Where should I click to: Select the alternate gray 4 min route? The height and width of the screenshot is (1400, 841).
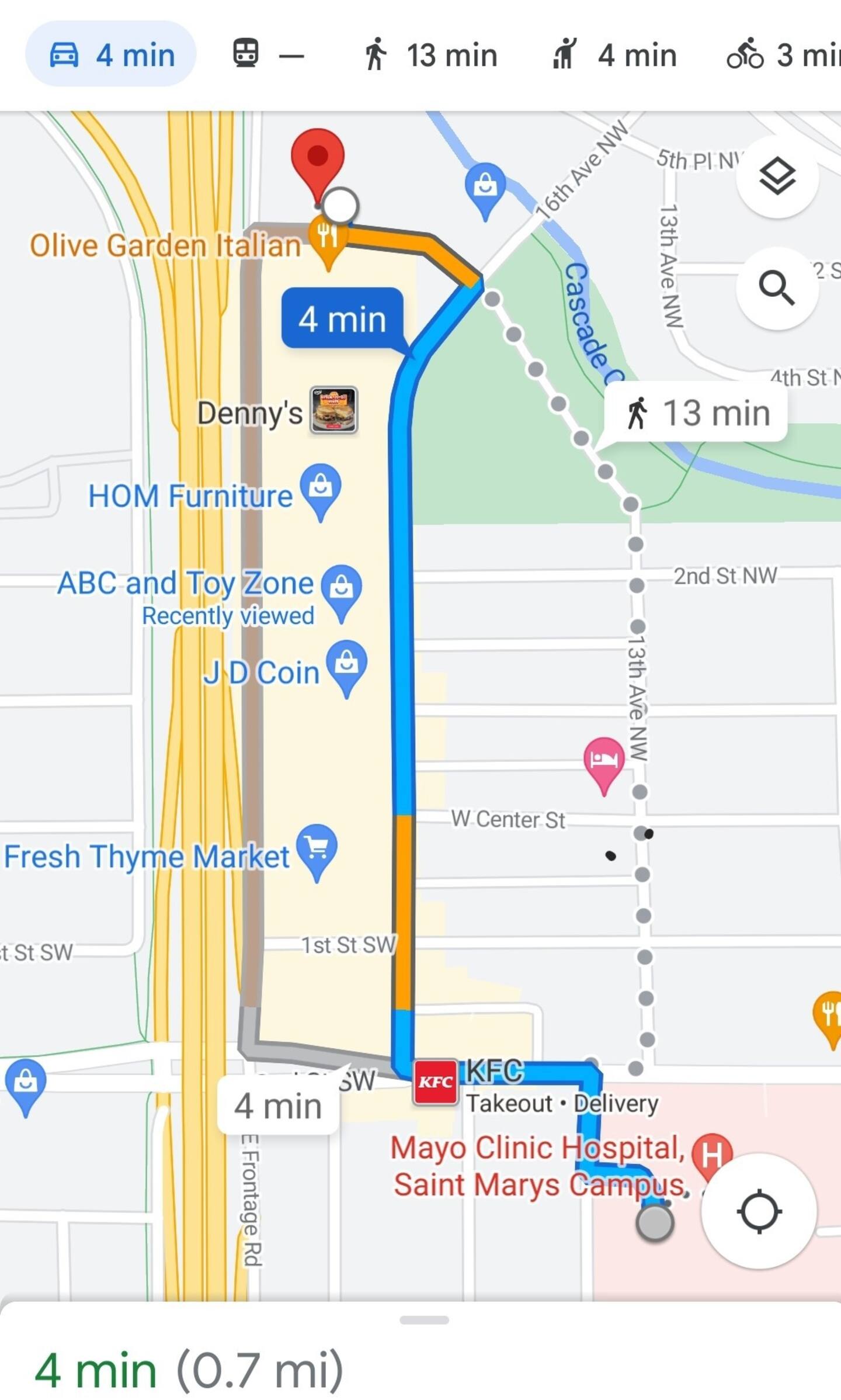coord(278,1106)
